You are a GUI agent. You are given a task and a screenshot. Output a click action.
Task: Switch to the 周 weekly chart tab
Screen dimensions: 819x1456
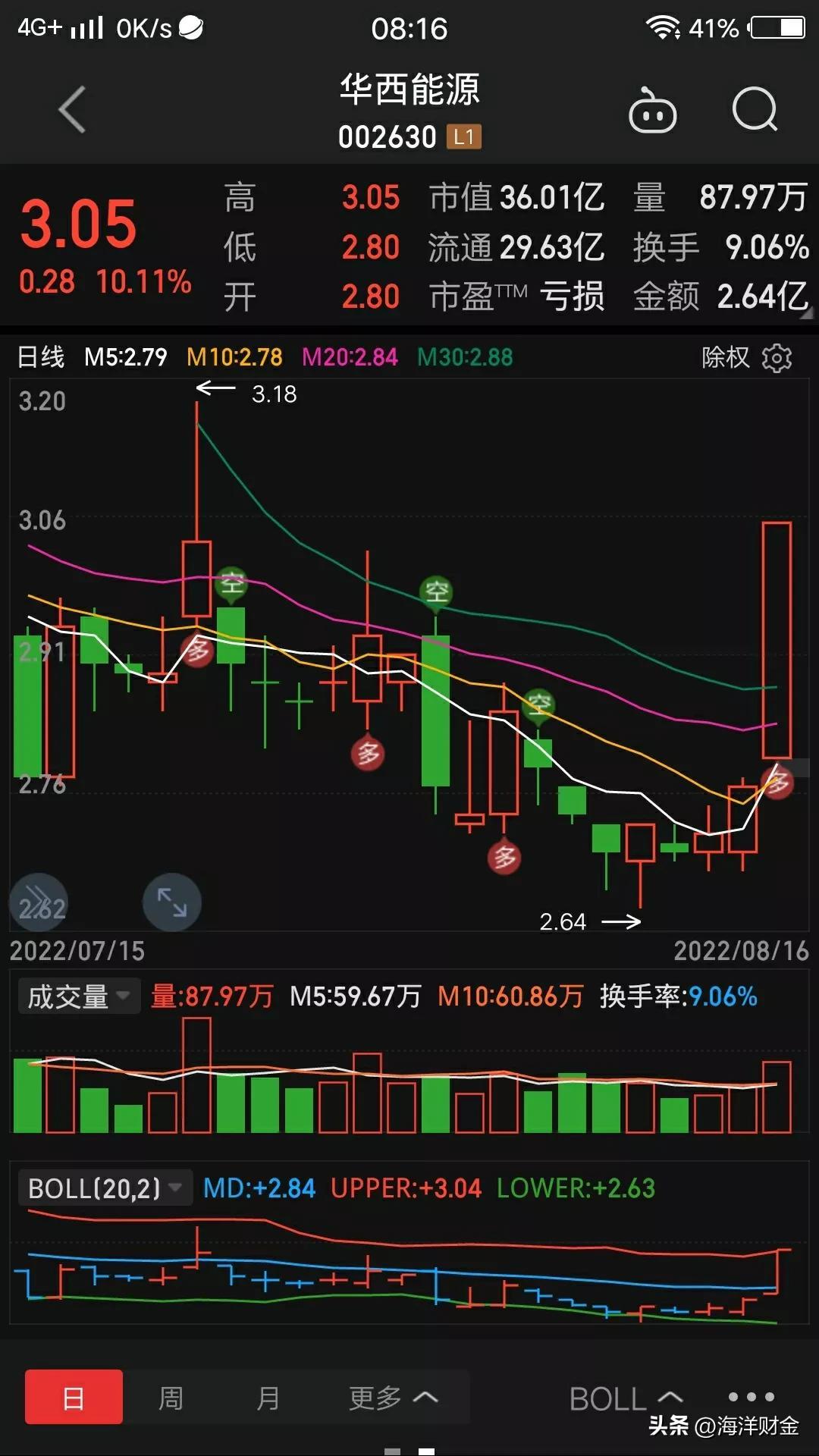click(x=171, y=1397)
